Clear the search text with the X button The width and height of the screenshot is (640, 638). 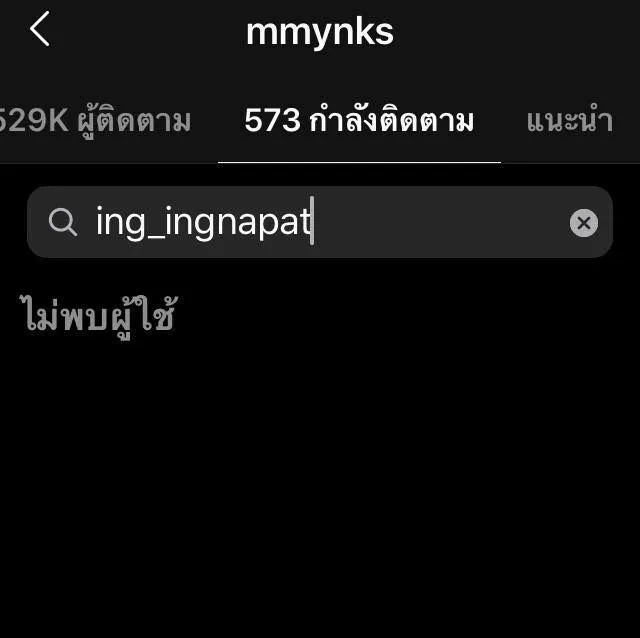(x=584, y=223)
